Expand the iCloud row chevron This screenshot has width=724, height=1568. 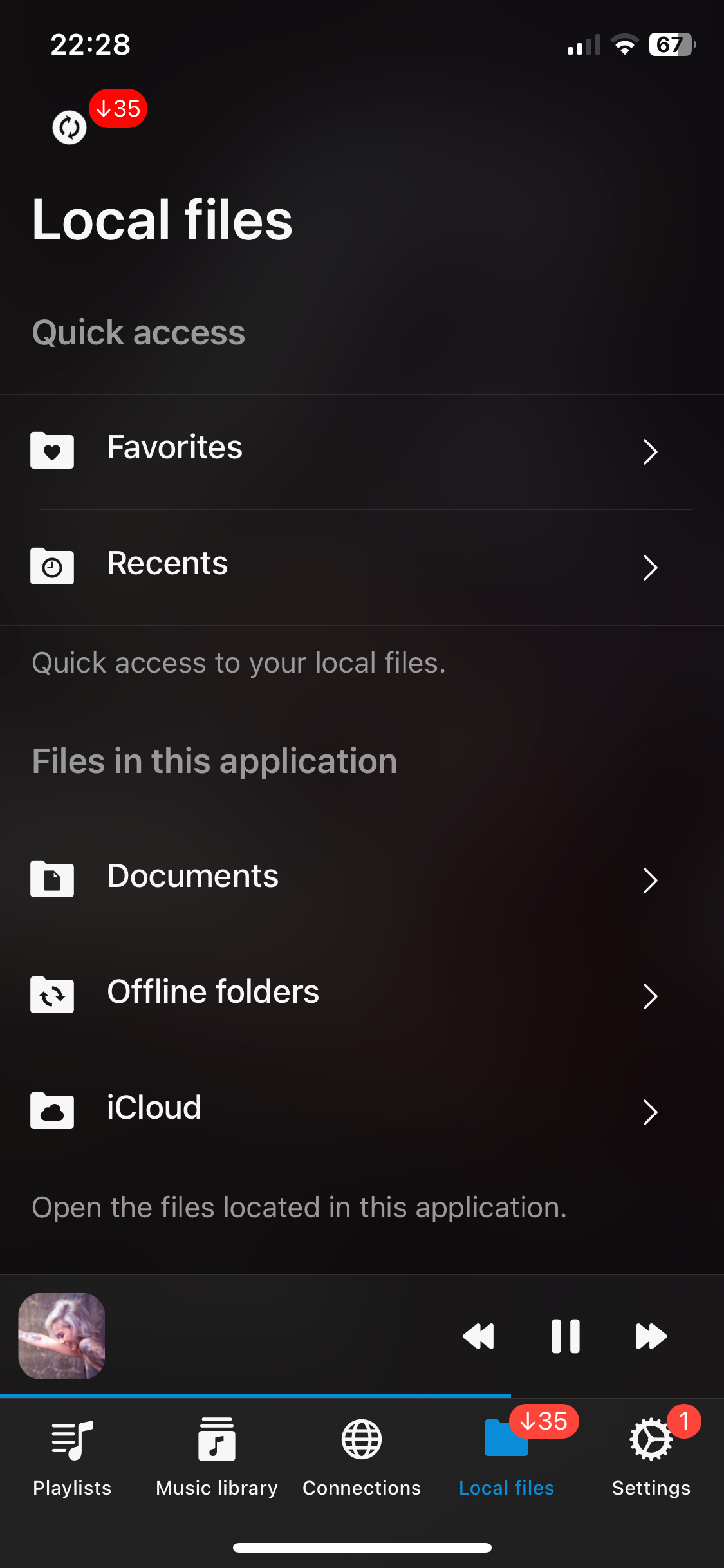click(651, 1113)
